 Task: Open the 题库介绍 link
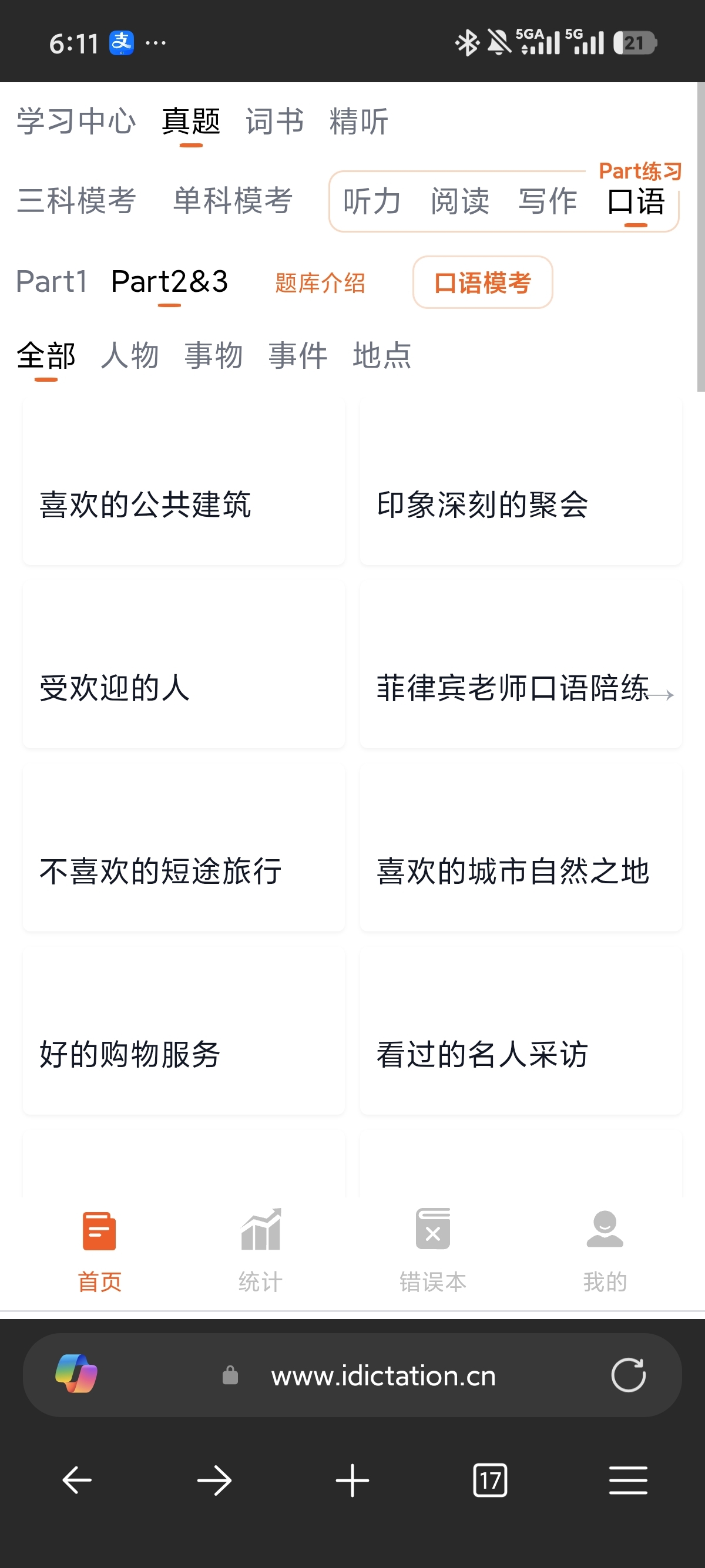click(320, 282)
